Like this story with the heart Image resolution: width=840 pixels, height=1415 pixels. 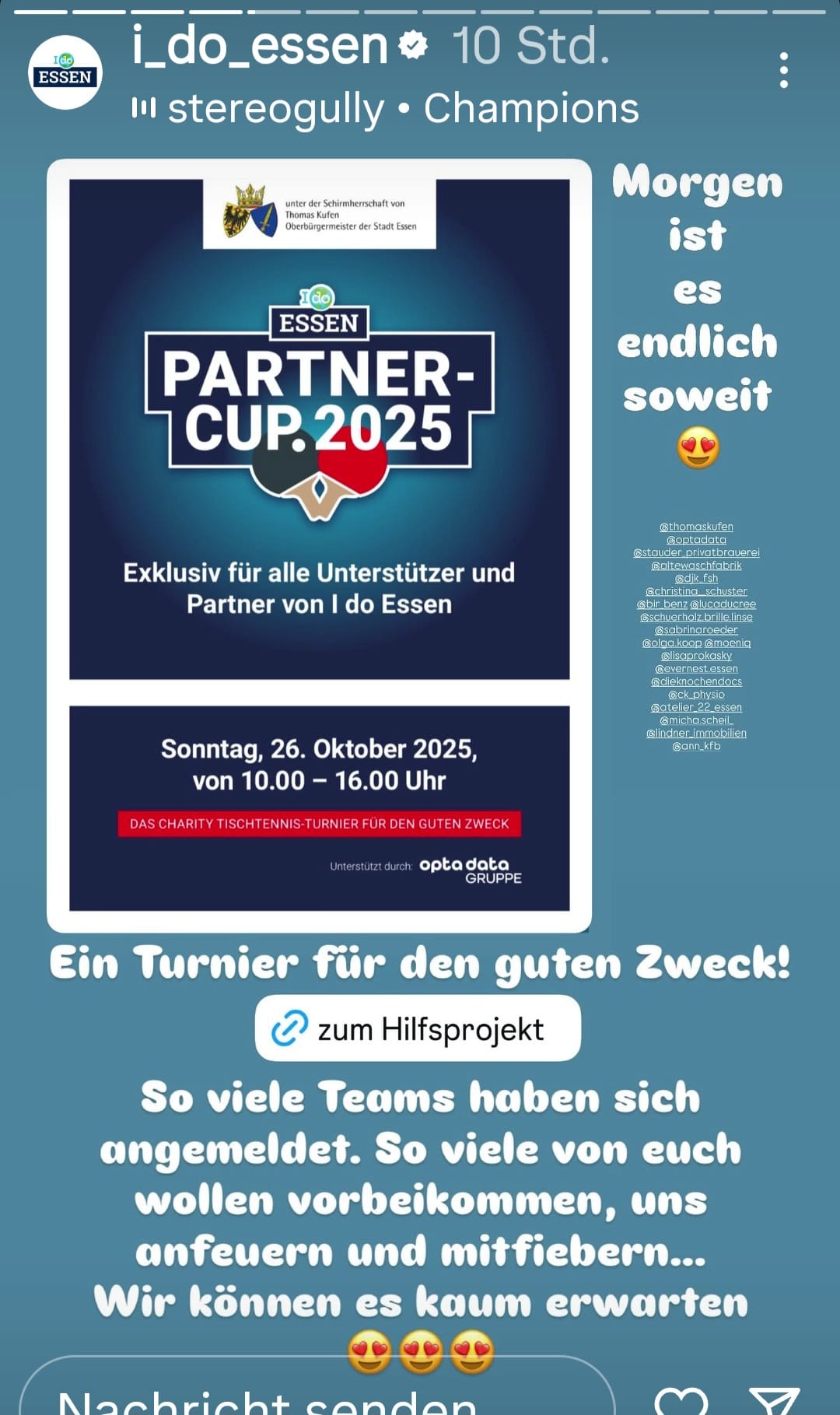(x=681, y=1400)
